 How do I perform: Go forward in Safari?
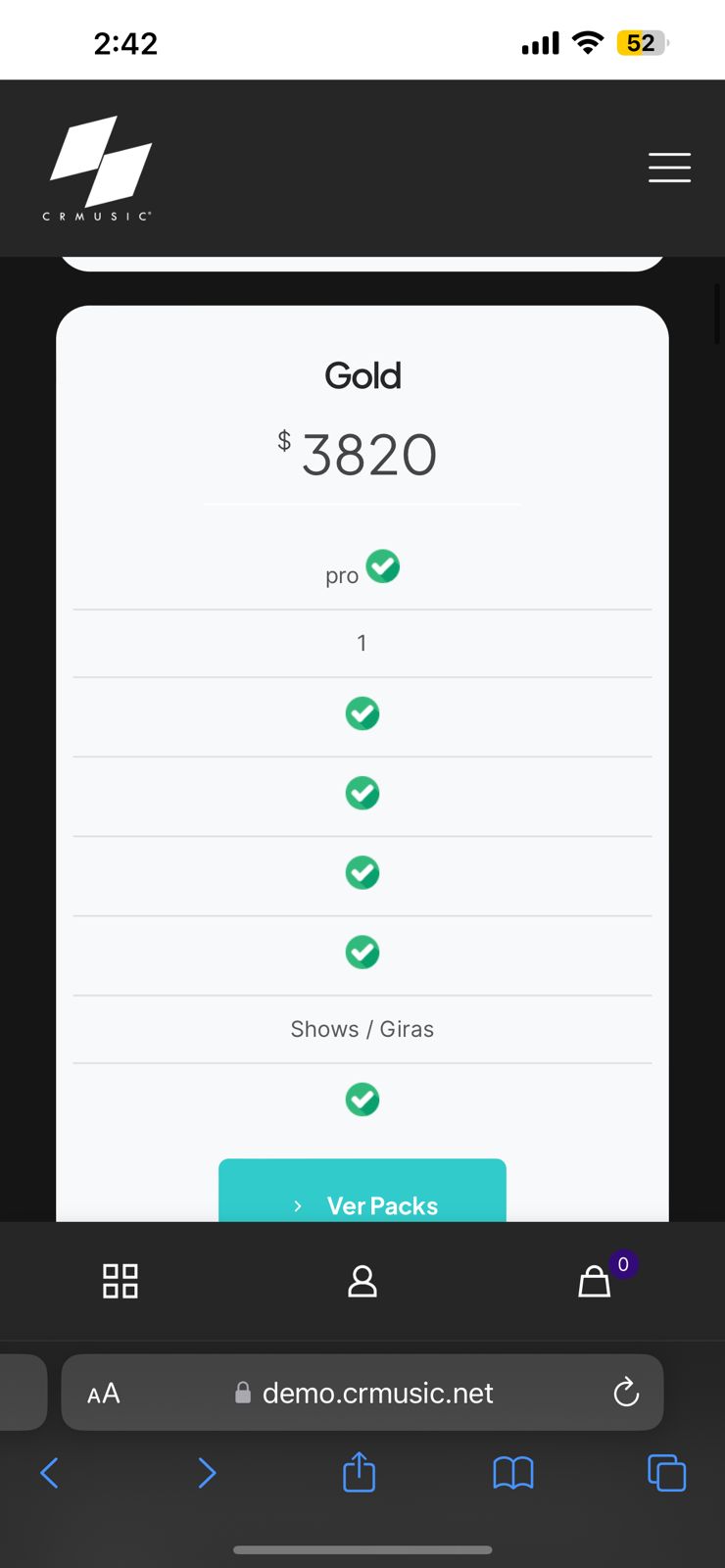click(x=206, y=1472)
